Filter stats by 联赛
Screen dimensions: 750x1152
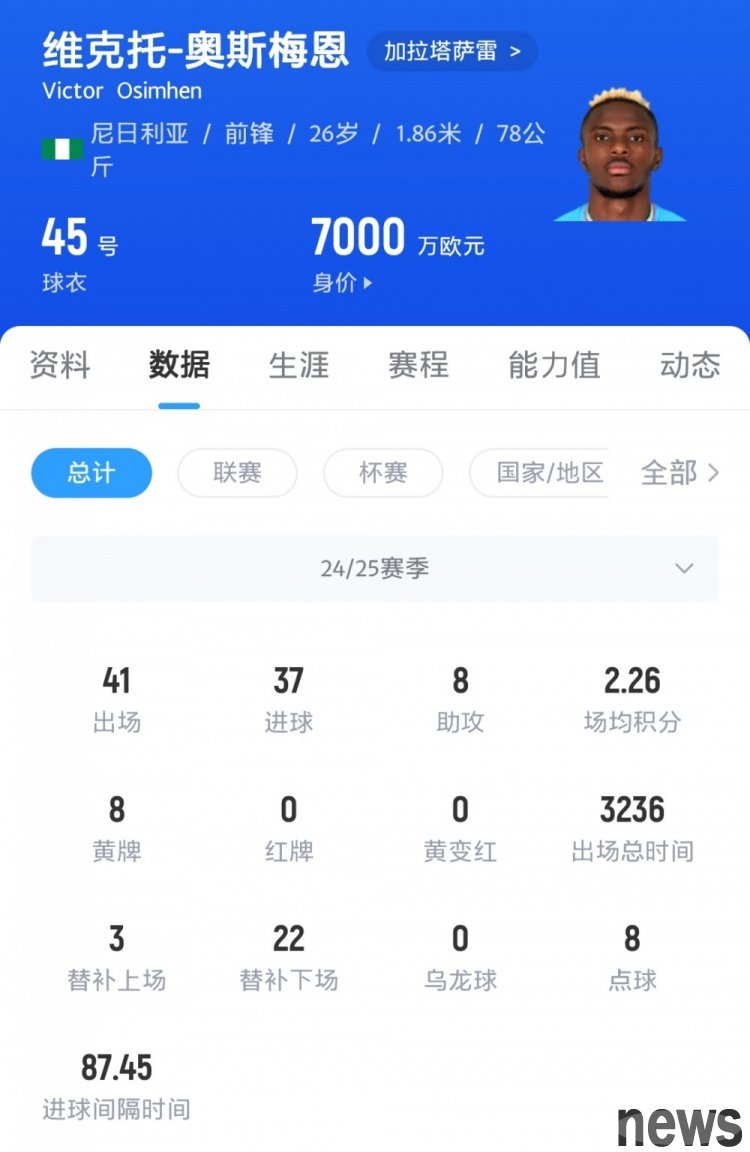(x=237, y=473)
